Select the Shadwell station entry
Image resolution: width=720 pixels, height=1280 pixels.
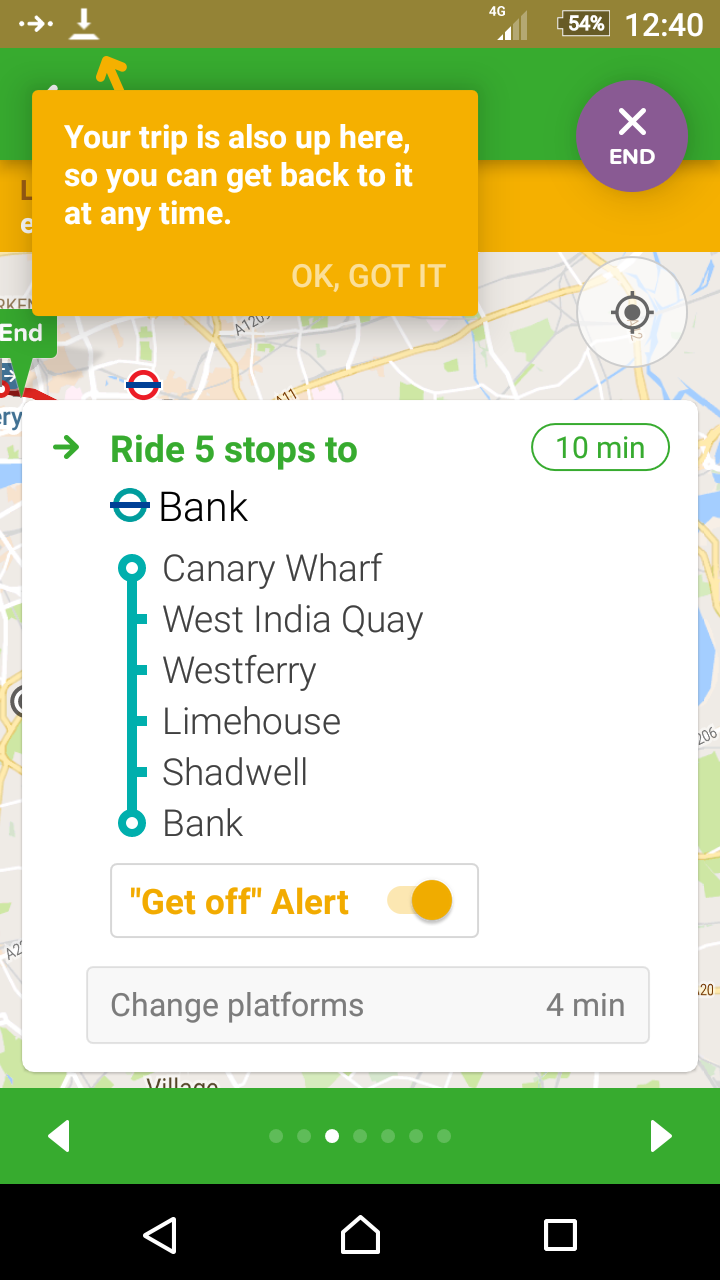click(235, 771)
